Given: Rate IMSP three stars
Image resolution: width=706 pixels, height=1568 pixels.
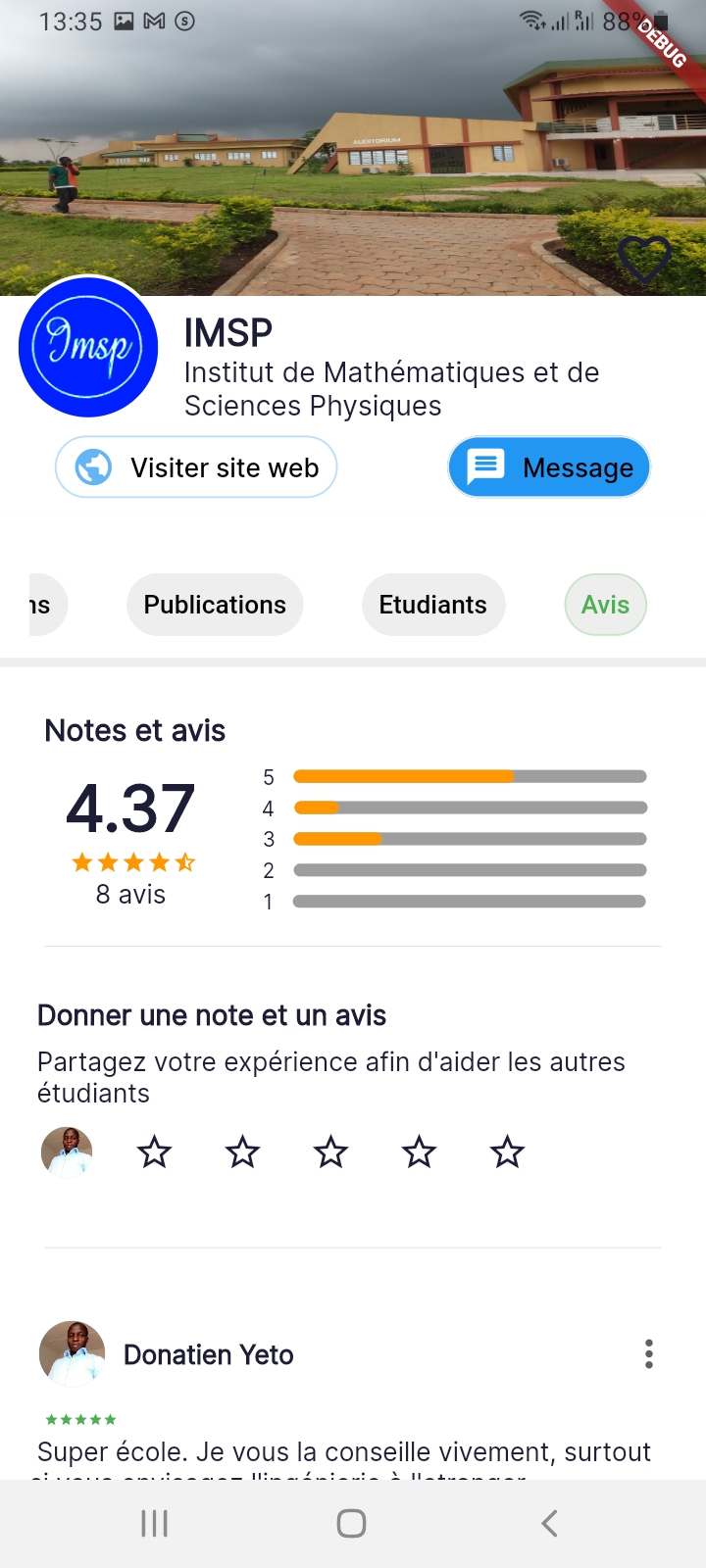Looking at the screenshot, I should pos(330,1151).
